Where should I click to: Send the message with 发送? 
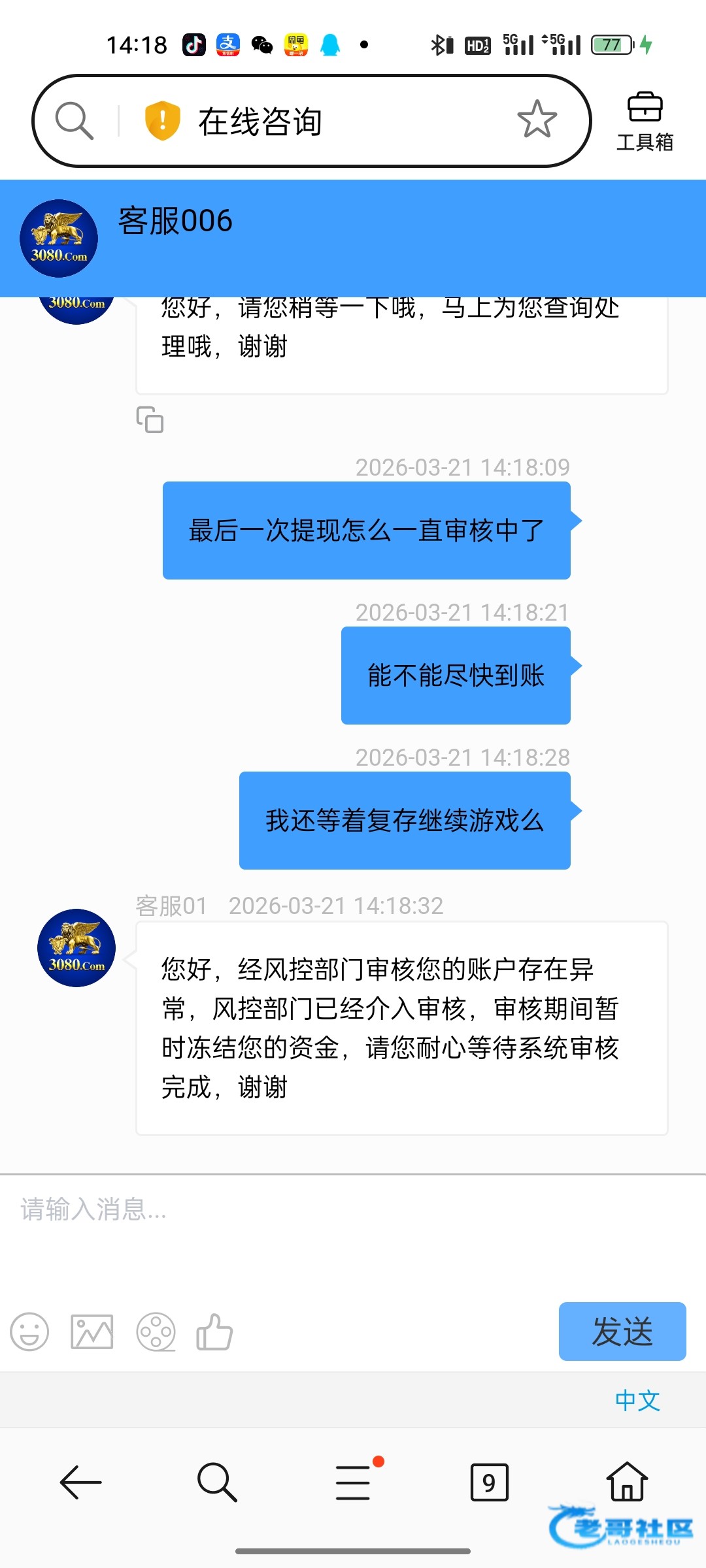(x=622, y=1331)
